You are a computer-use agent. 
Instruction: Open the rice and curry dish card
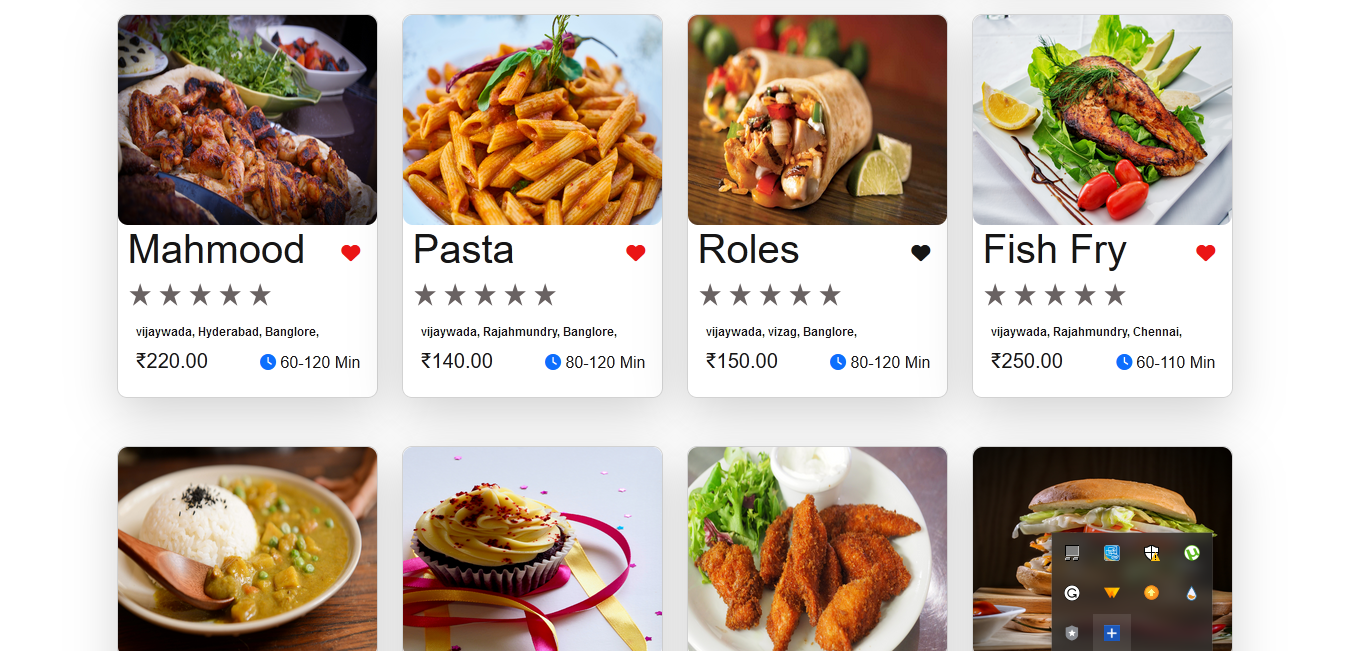pos(247,548)
